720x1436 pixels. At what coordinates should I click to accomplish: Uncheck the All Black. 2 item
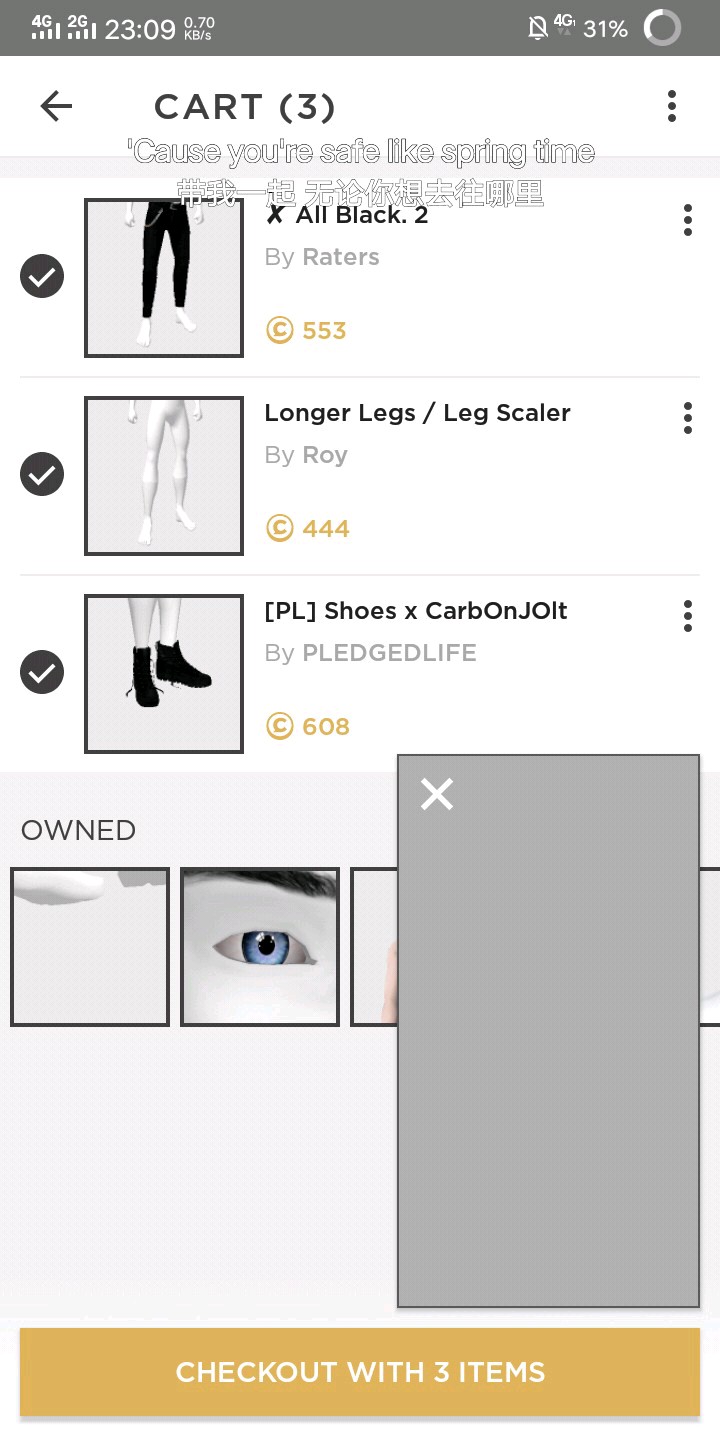point(42,277)
